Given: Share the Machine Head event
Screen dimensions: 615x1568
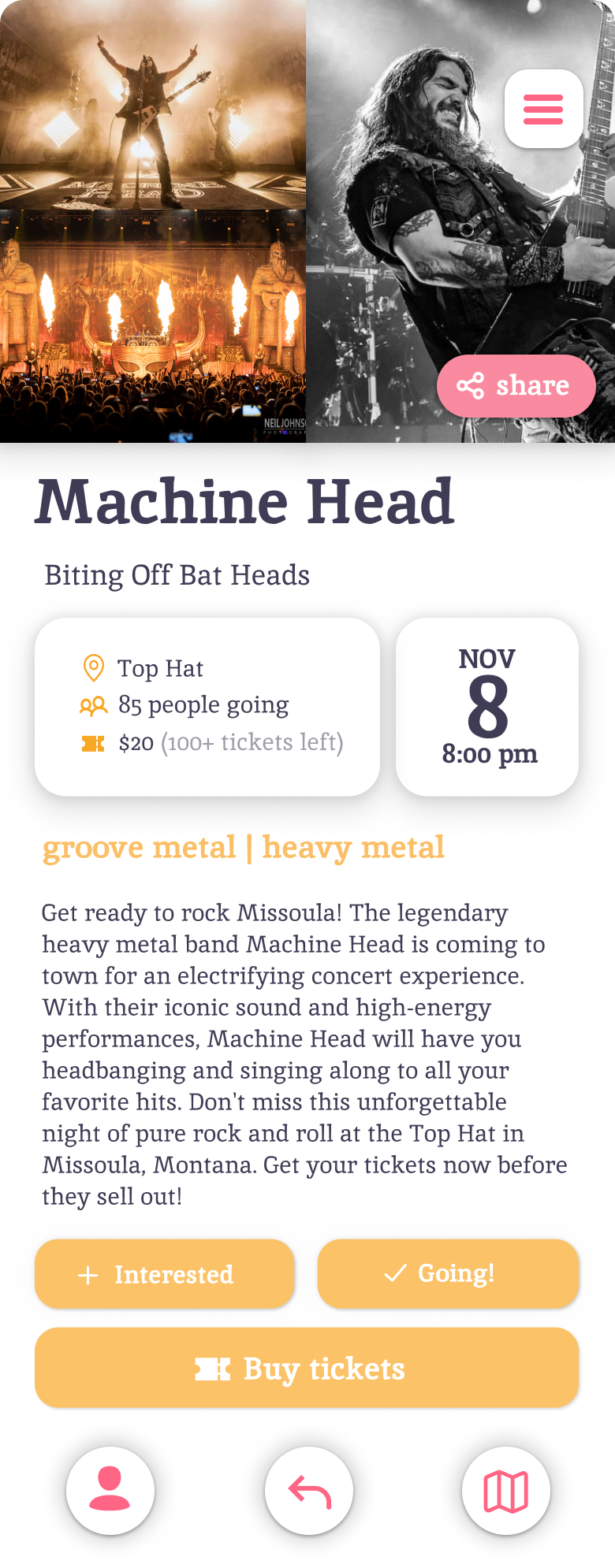Looking at the screenshot, I should pos(516,386).
